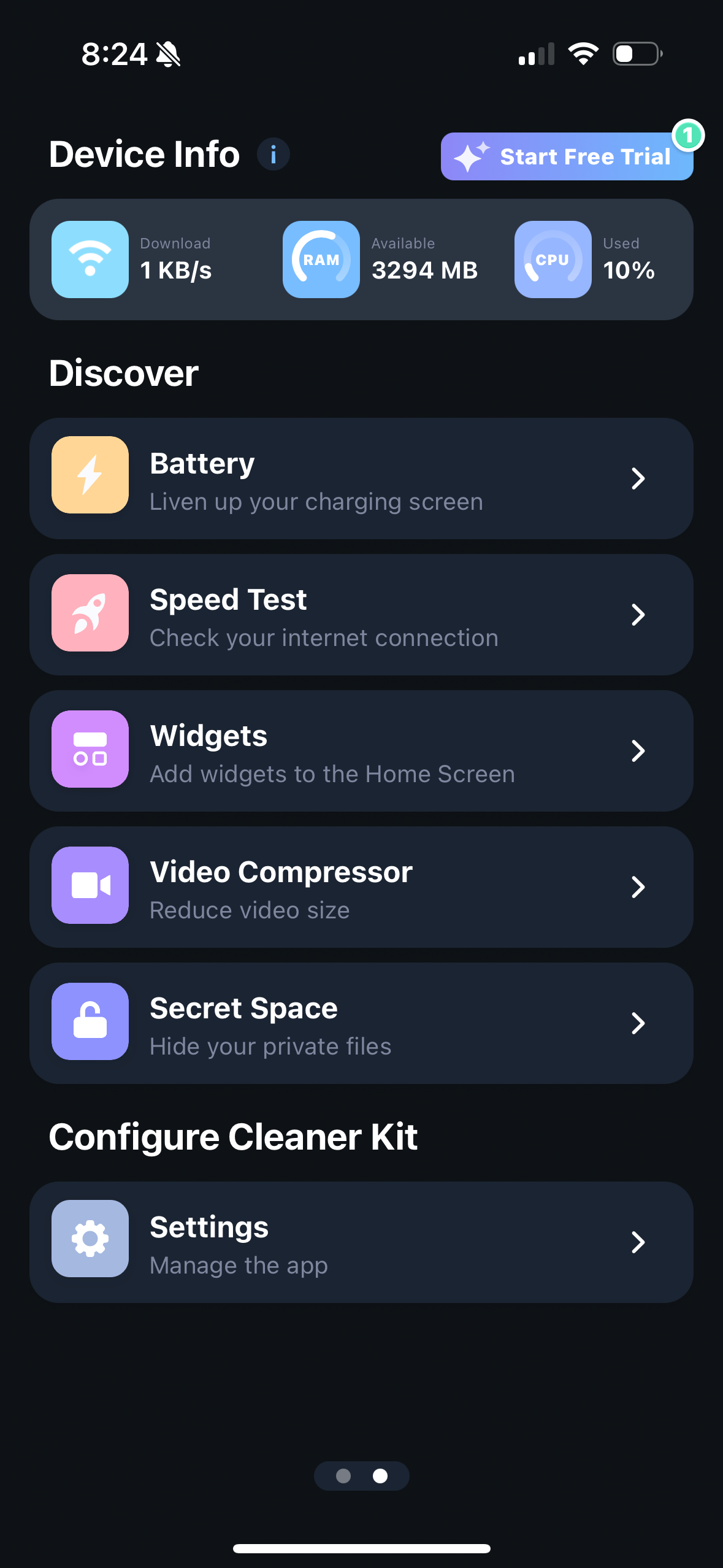Tap the Download Wi-Fi speed icon
723x1568 pixels.
click(x=90, y=258)
